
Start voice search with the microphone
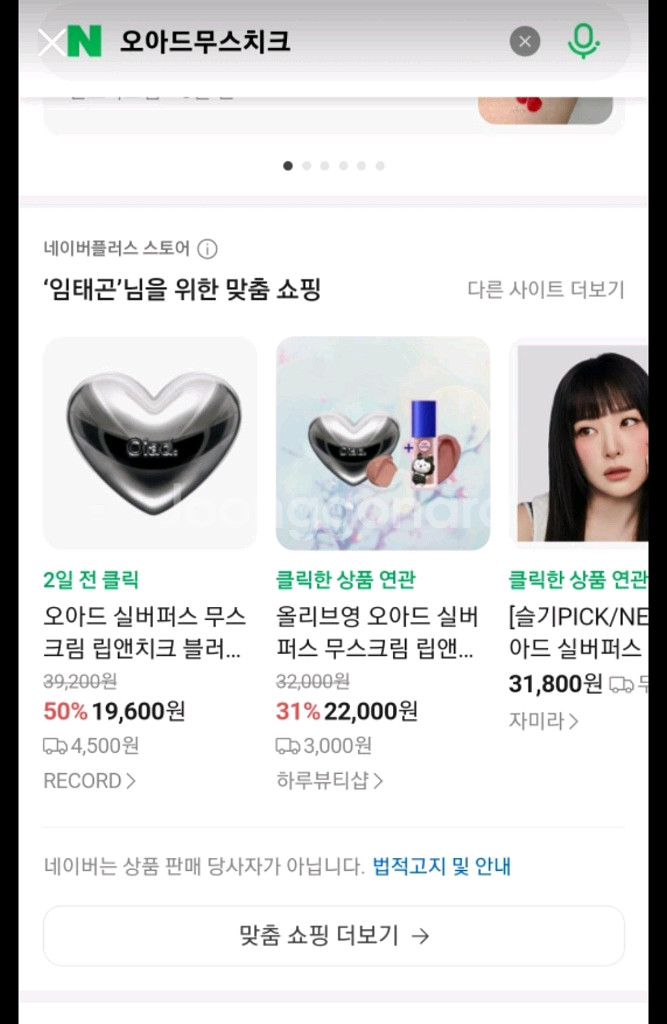[x=583, y=42]
